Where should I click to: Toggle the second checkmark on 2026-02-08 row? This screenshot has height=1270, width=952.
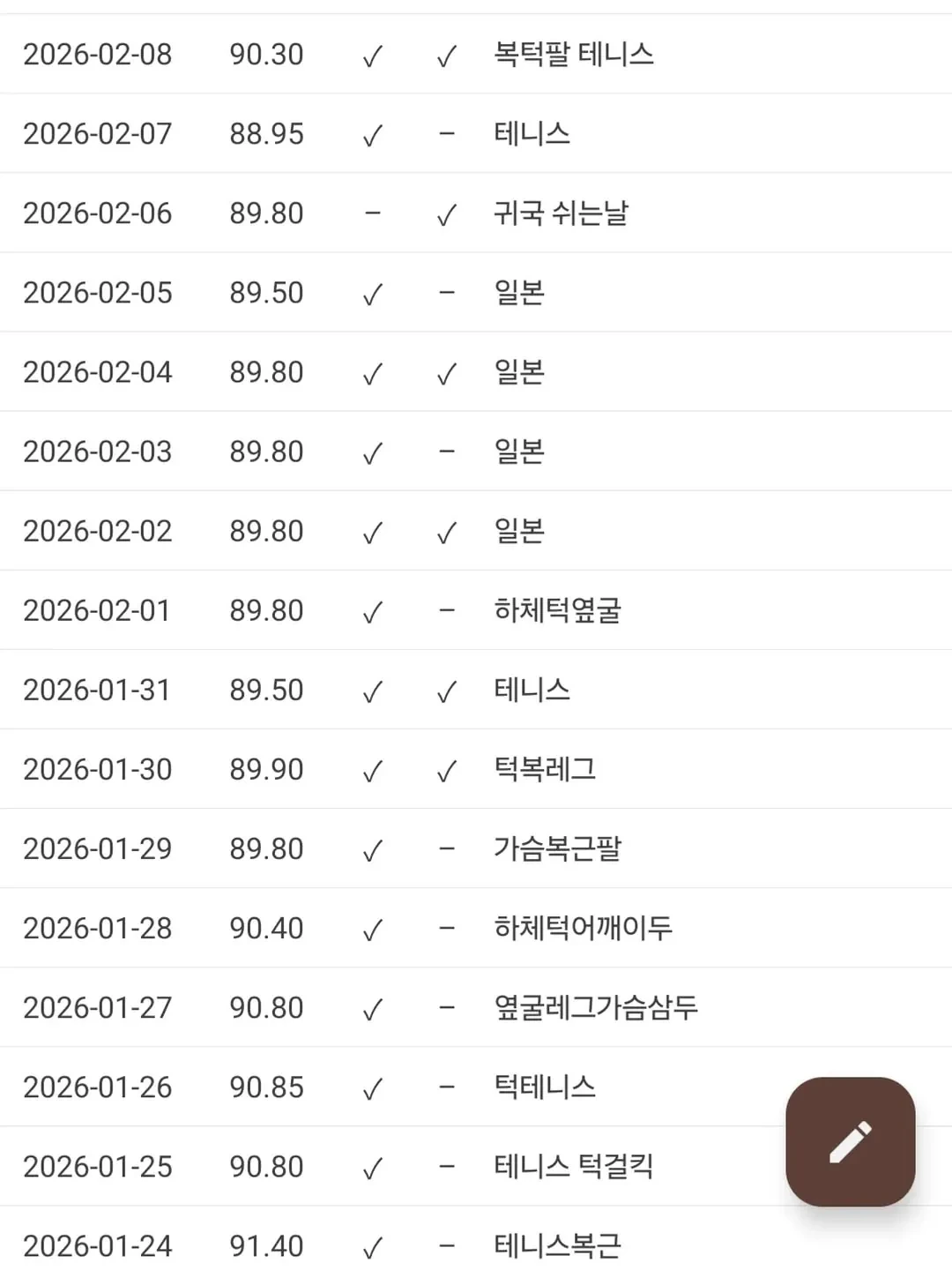click(x=448, y=55)
